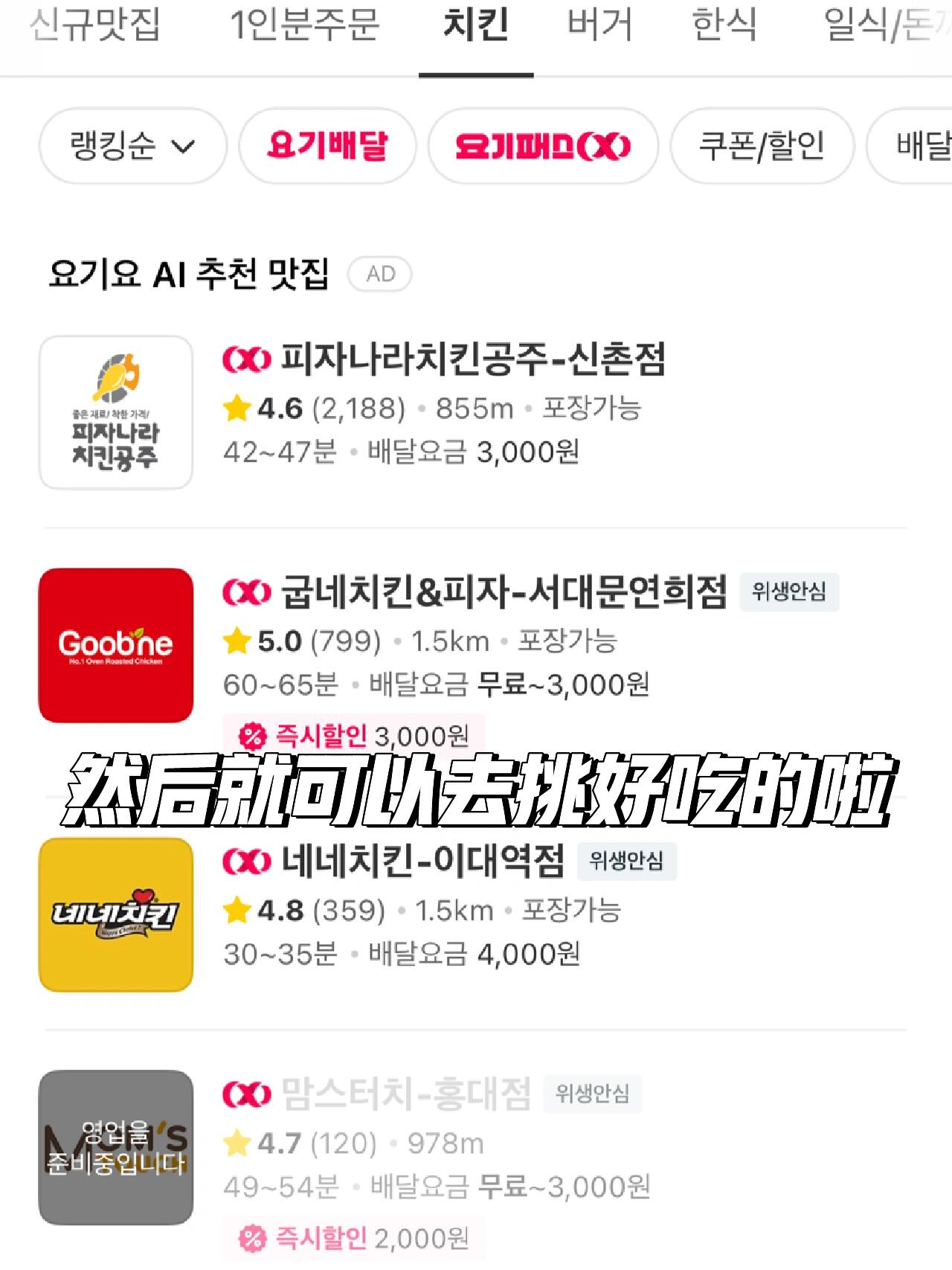The image size is (952, 1270).
Task: Filter by 쿠폰/할인
Action: pyautogui.click(x=762, y=146)
